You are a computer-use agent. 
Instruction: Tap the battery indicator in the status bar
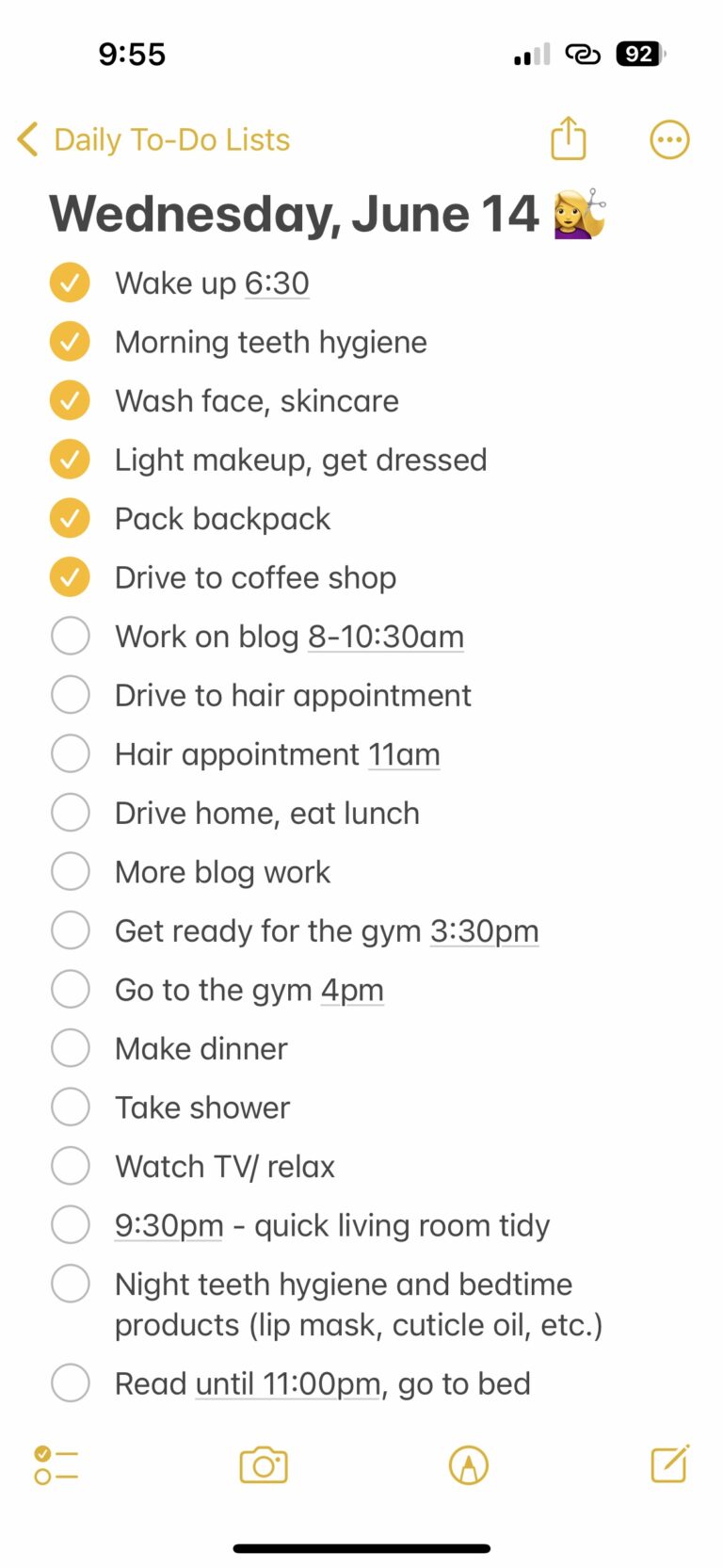(x=638, y=54)
